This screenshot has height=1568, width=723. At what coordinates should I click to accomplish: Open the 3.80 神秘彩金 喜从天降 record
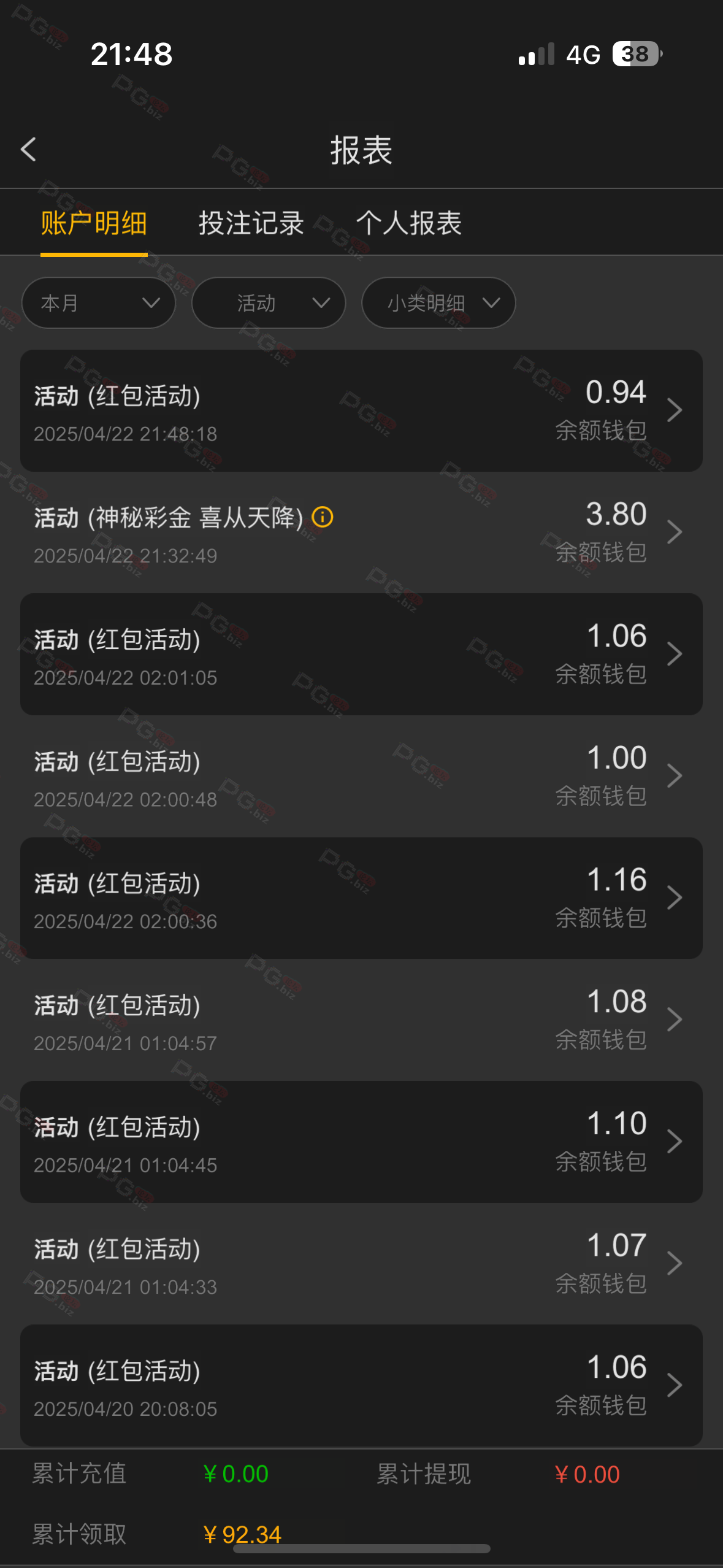coord(361,532)
